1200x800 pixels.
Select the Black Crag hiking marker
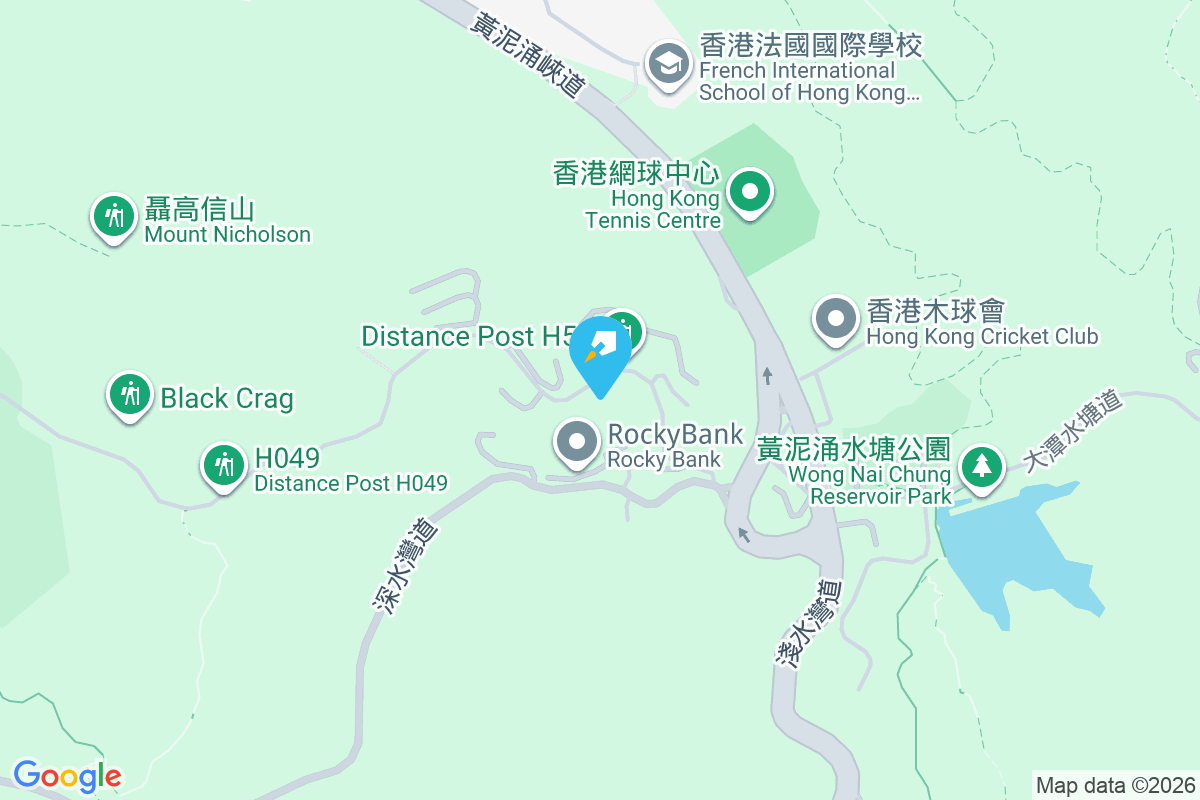(129, 394)
